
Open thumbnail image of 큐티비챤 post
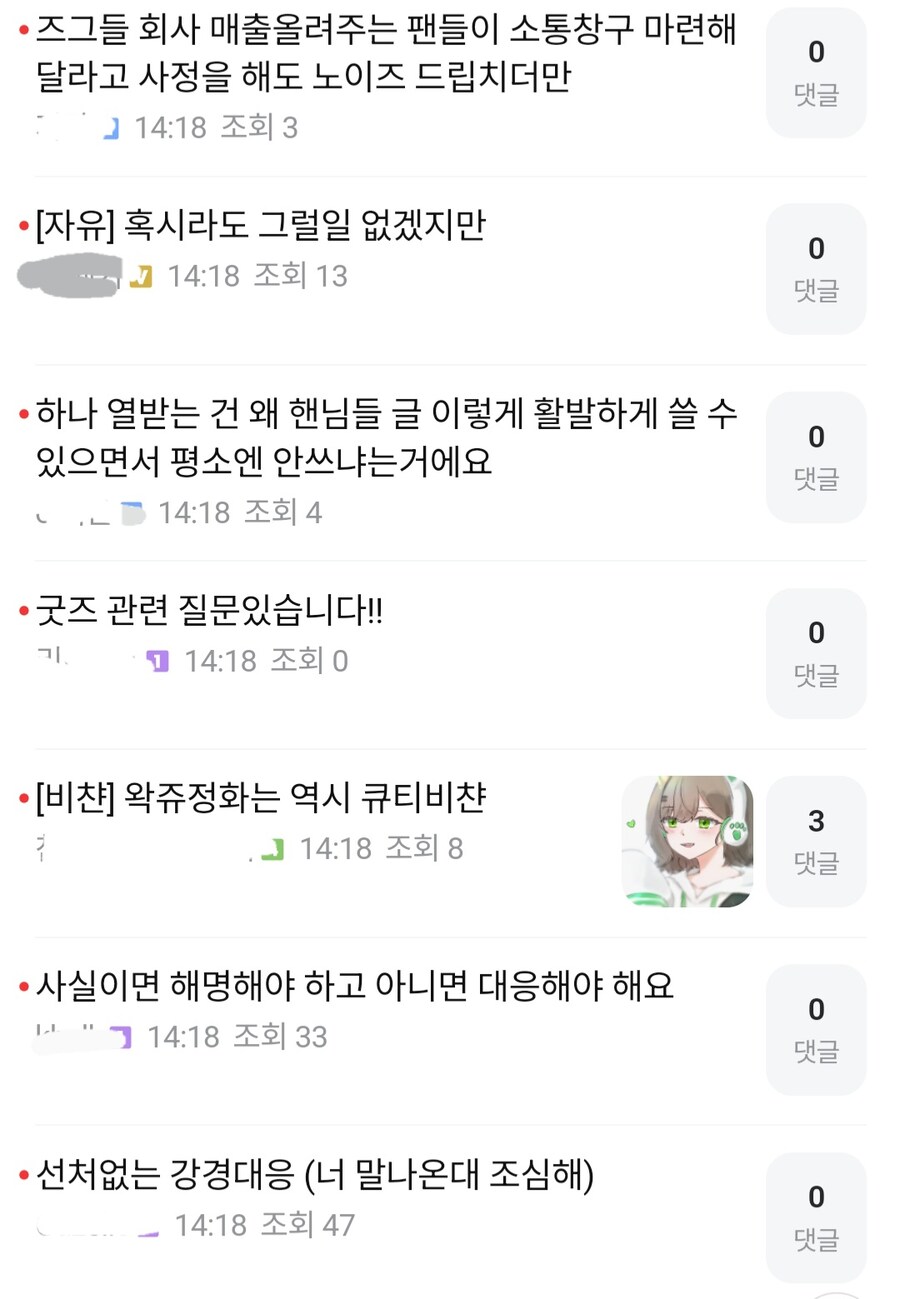coord(687,841)
